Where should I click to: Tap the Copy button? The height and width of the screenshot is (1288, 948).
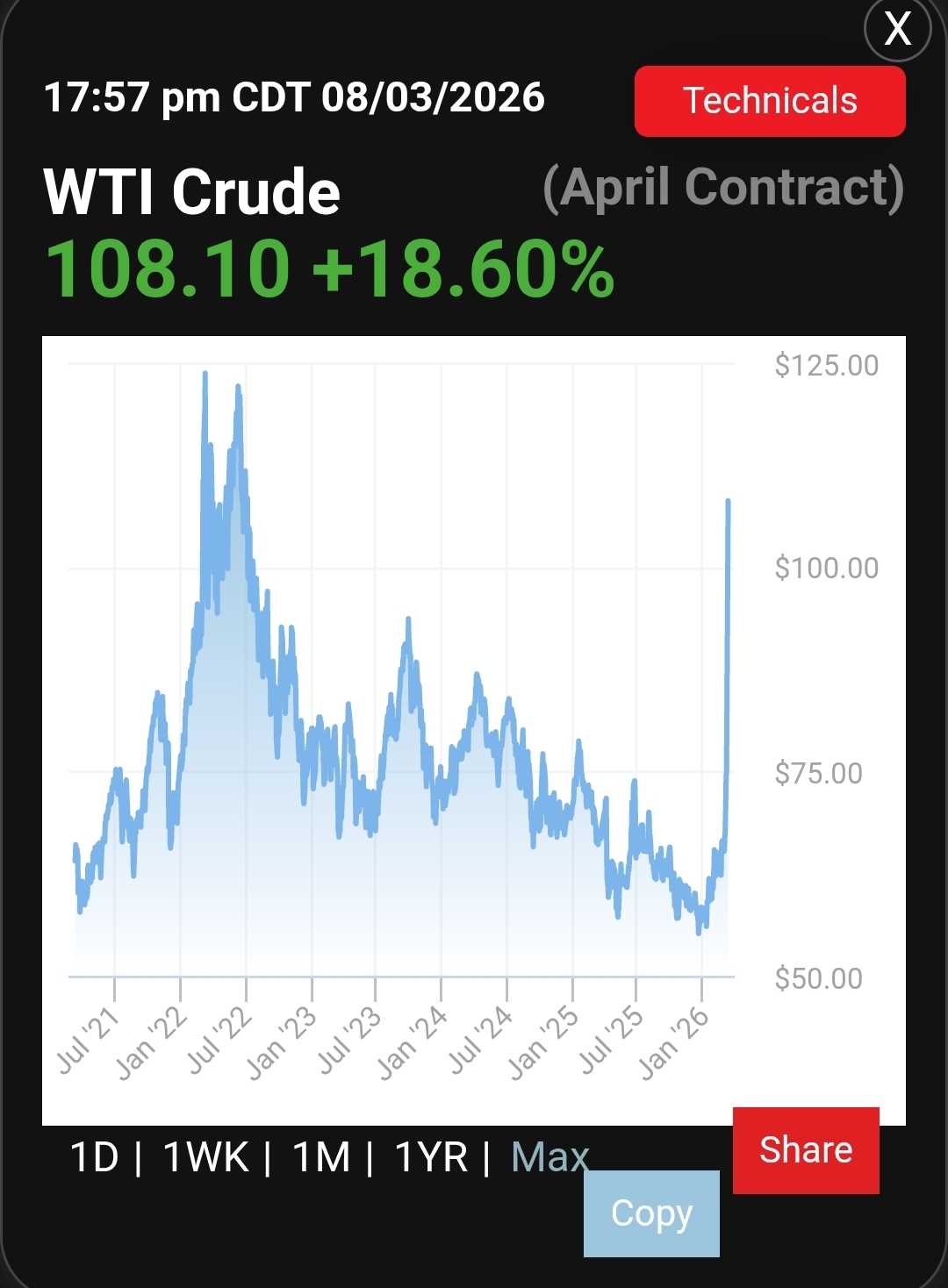pyautogui.click(x=651, y=1213)
